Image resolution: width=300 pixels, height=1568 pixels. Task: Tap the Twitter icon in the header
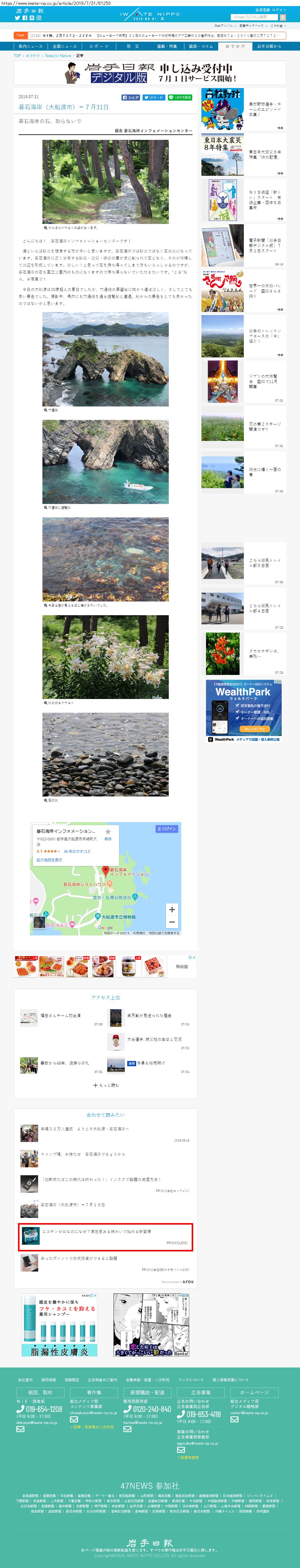coord(17,18)
